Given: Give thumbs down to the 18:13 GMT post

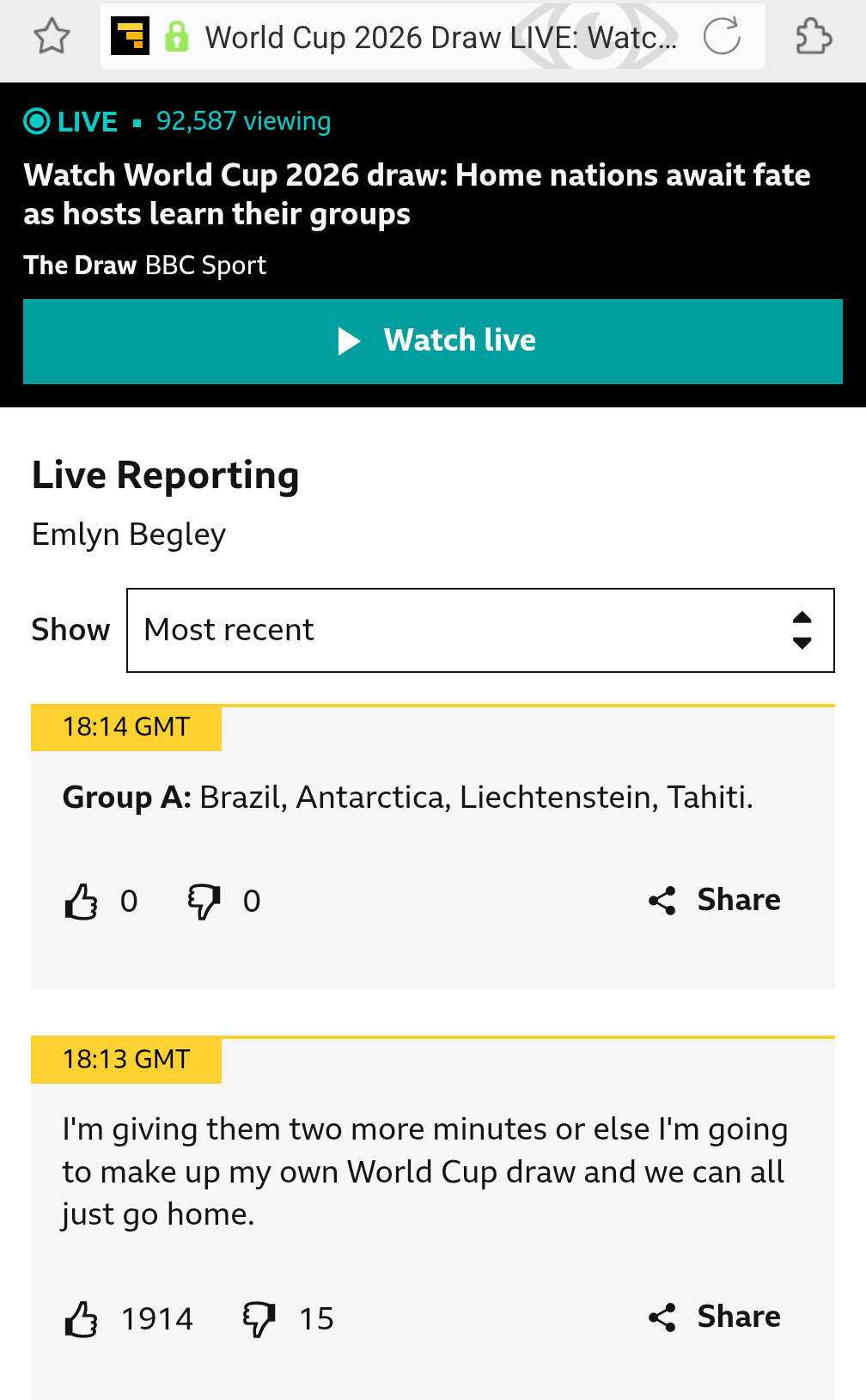Looking at the screenshot, I should click(x=259, y=1319).
